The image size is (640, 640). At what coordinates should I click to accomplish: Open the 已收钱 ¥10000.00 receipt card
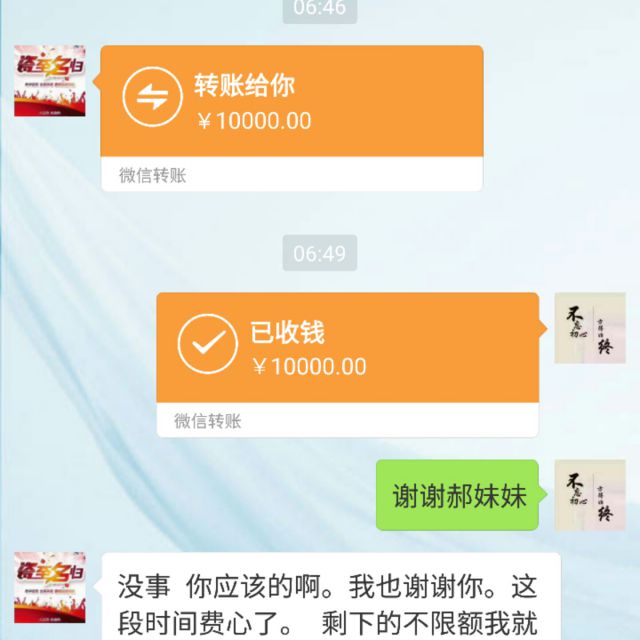pyautogui.click(x=347, y=364)
